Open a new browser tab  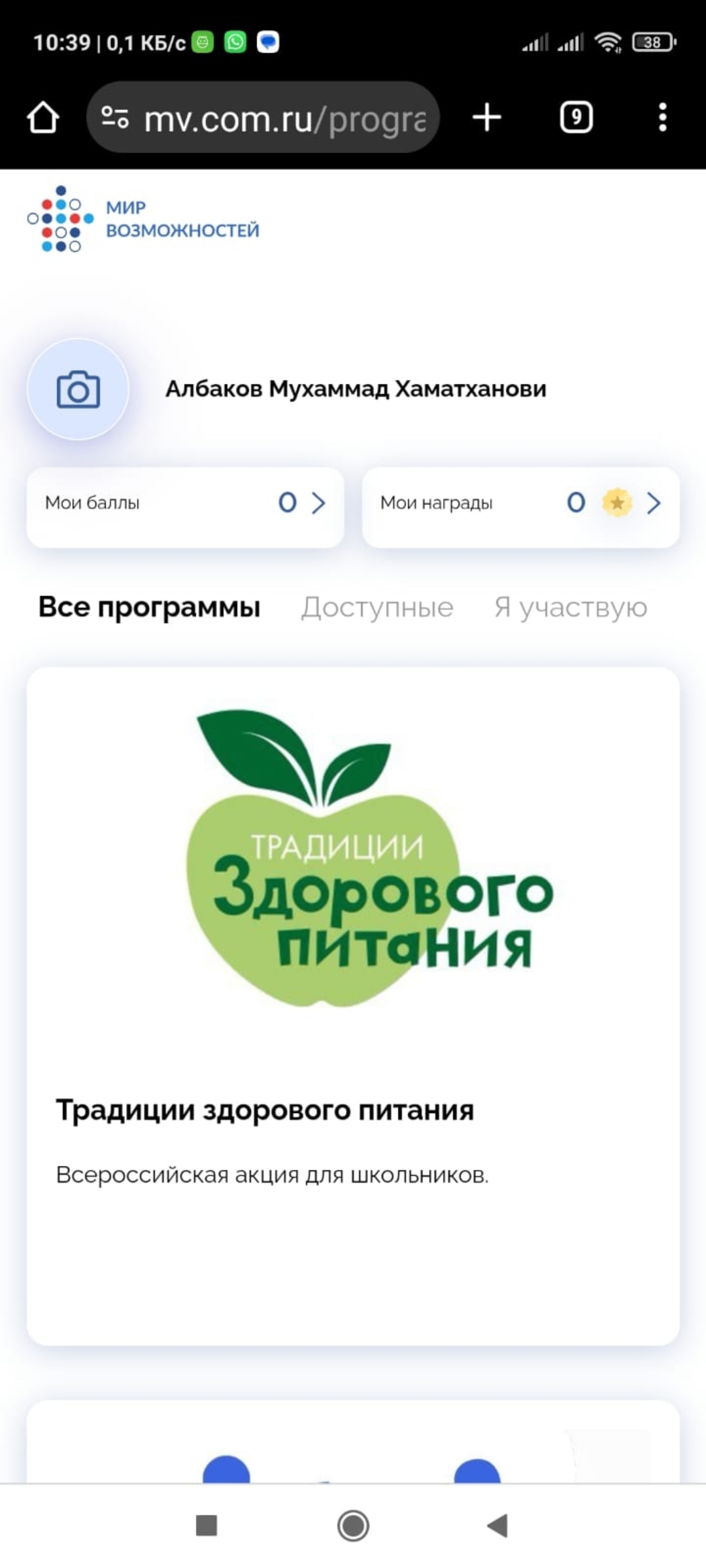click(486, 118)
